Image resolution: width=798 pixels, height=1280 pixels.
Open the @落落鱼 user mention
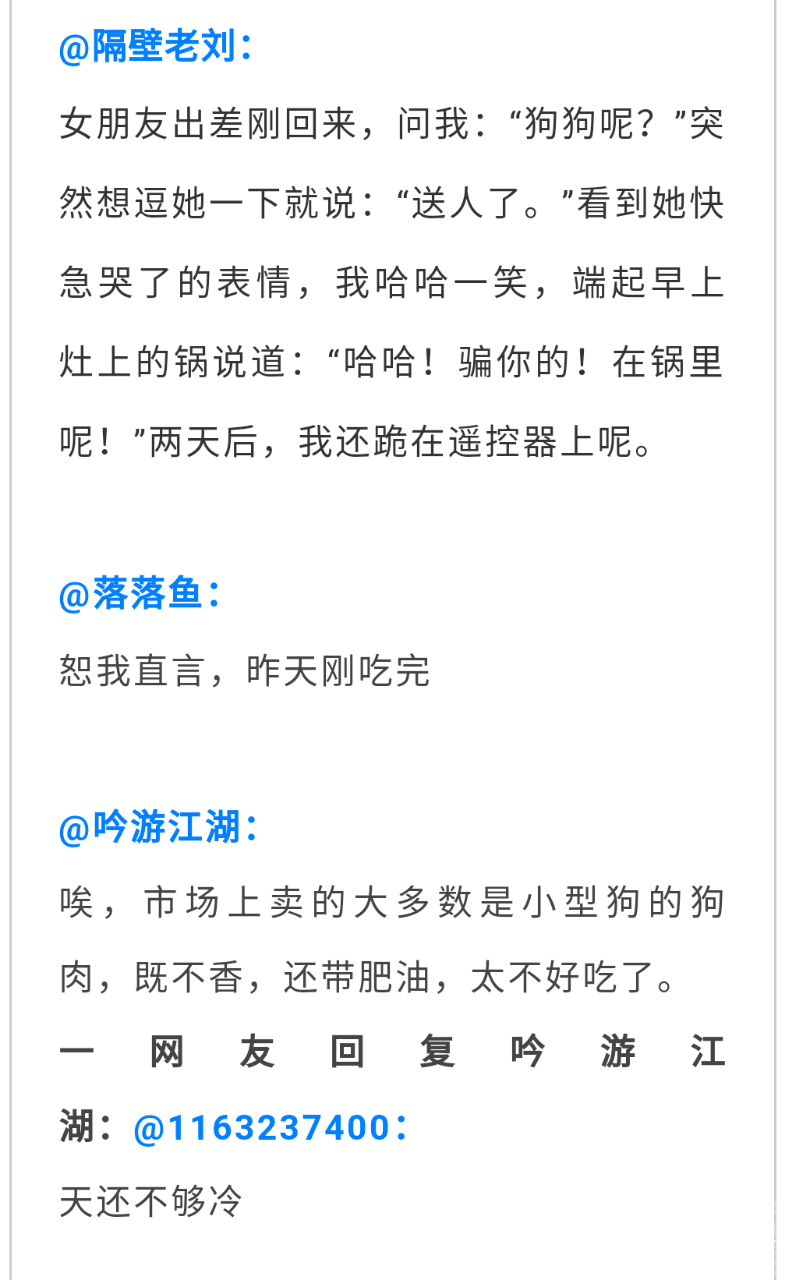click(x=133, y=594)
